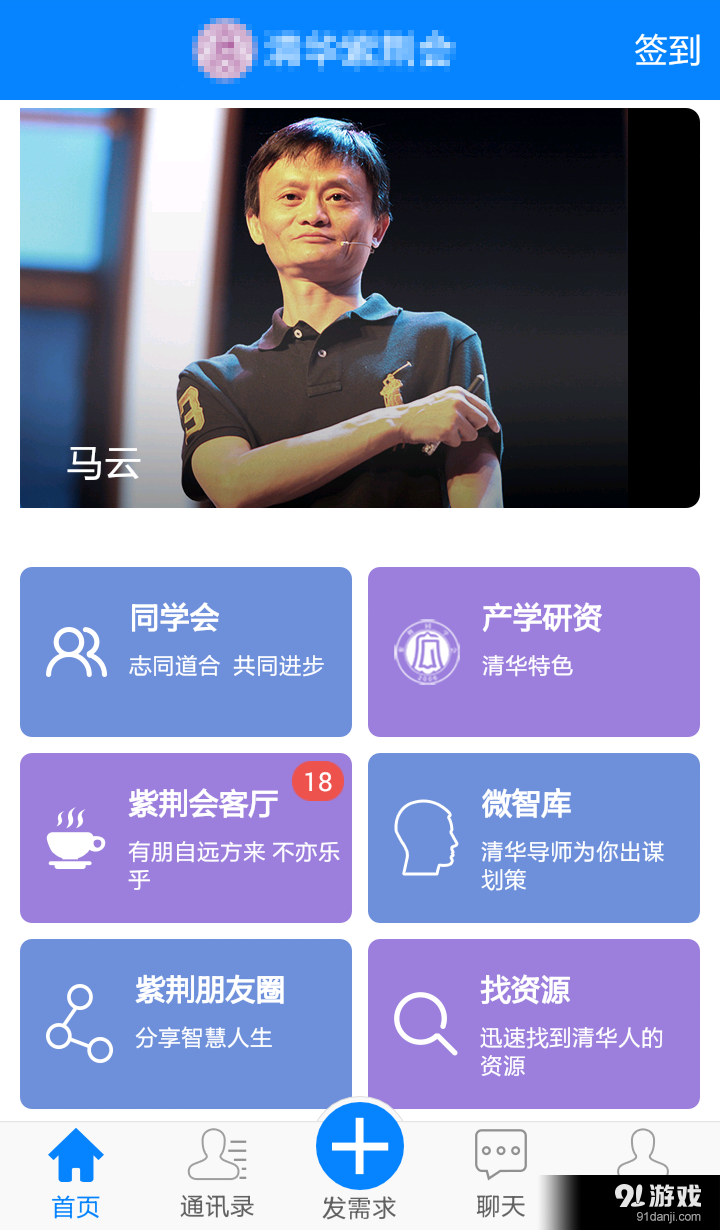Tap the 清华紫荆会 logo in the header

pyautogui.click(x=325, y=49)
